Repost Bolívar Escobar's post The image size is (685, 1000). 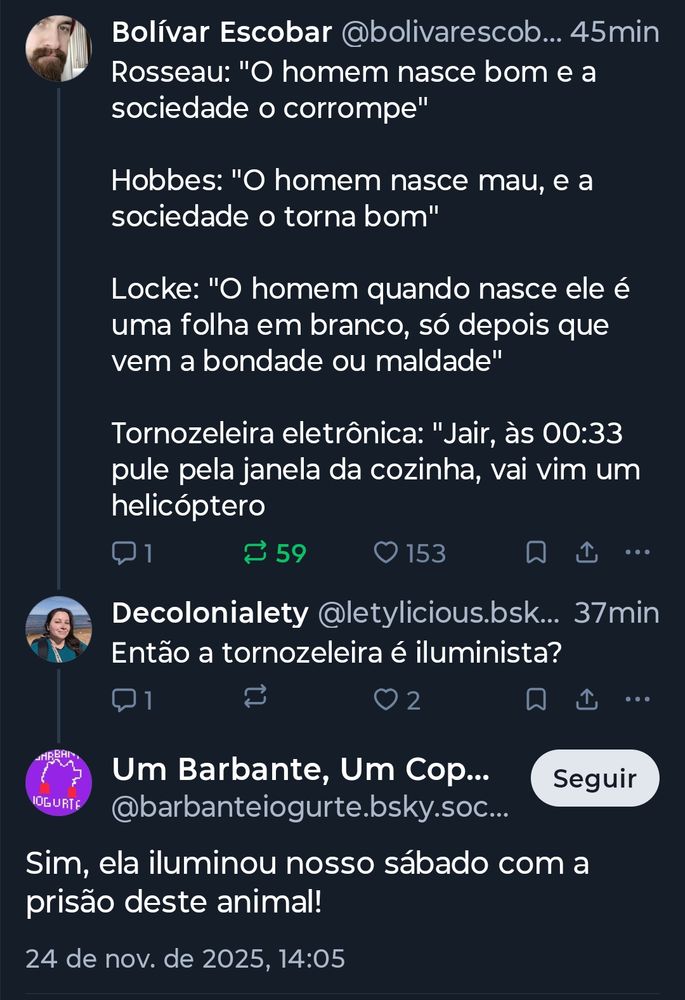(x=274, y=553)
